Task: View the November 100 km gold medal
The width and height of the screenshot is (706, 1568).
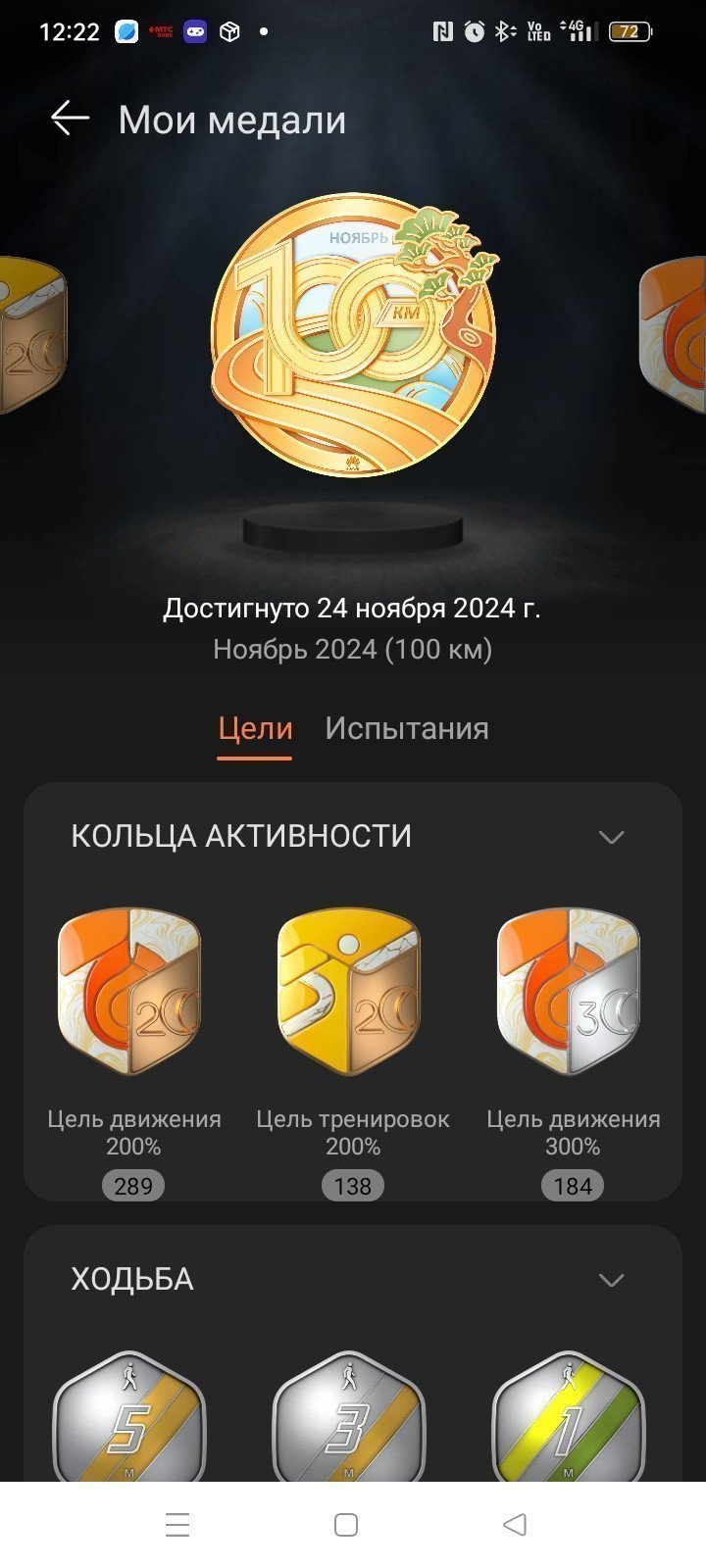Action: tap(354, 334)
